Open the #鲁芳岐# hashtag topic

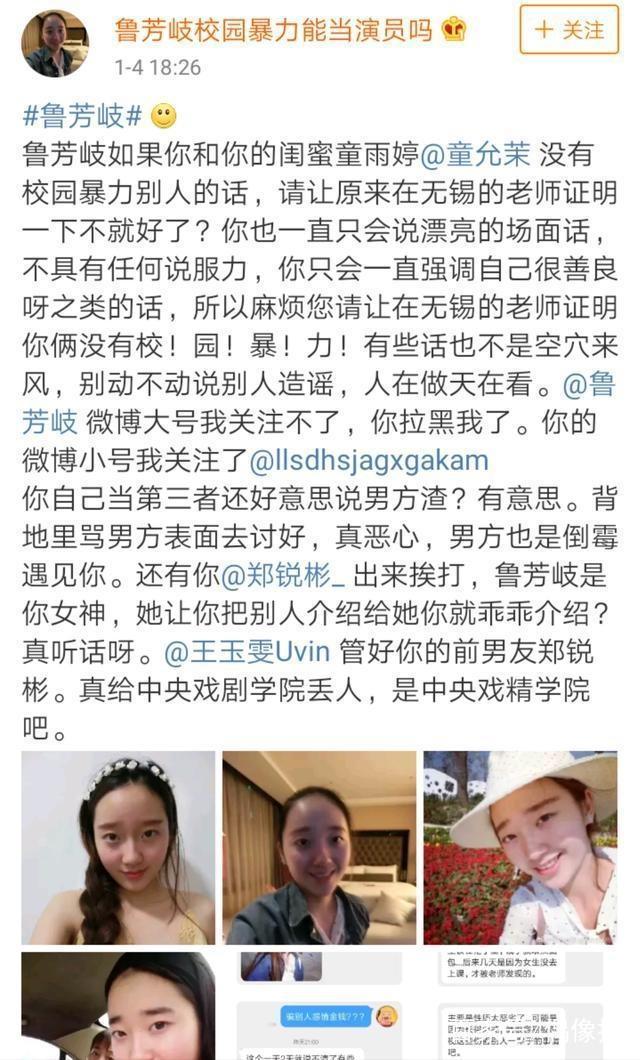[x=83, y=117]
